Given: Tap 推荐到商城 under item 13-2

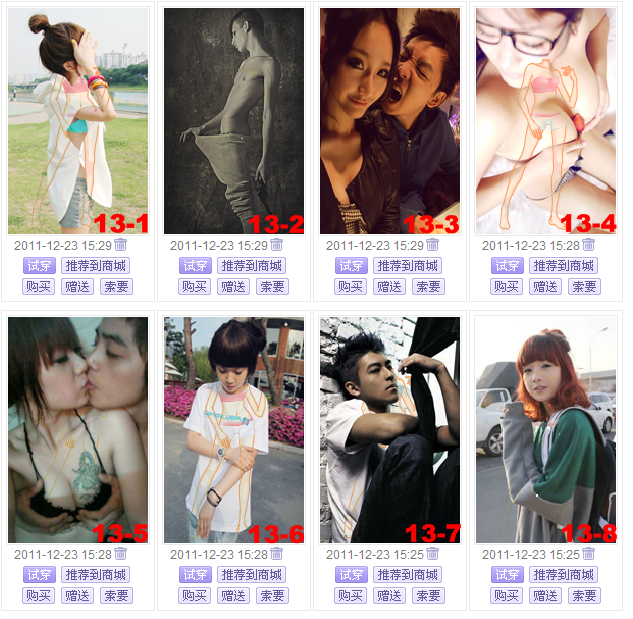Looking at the screenshot, I should click(x=251, y=266).
